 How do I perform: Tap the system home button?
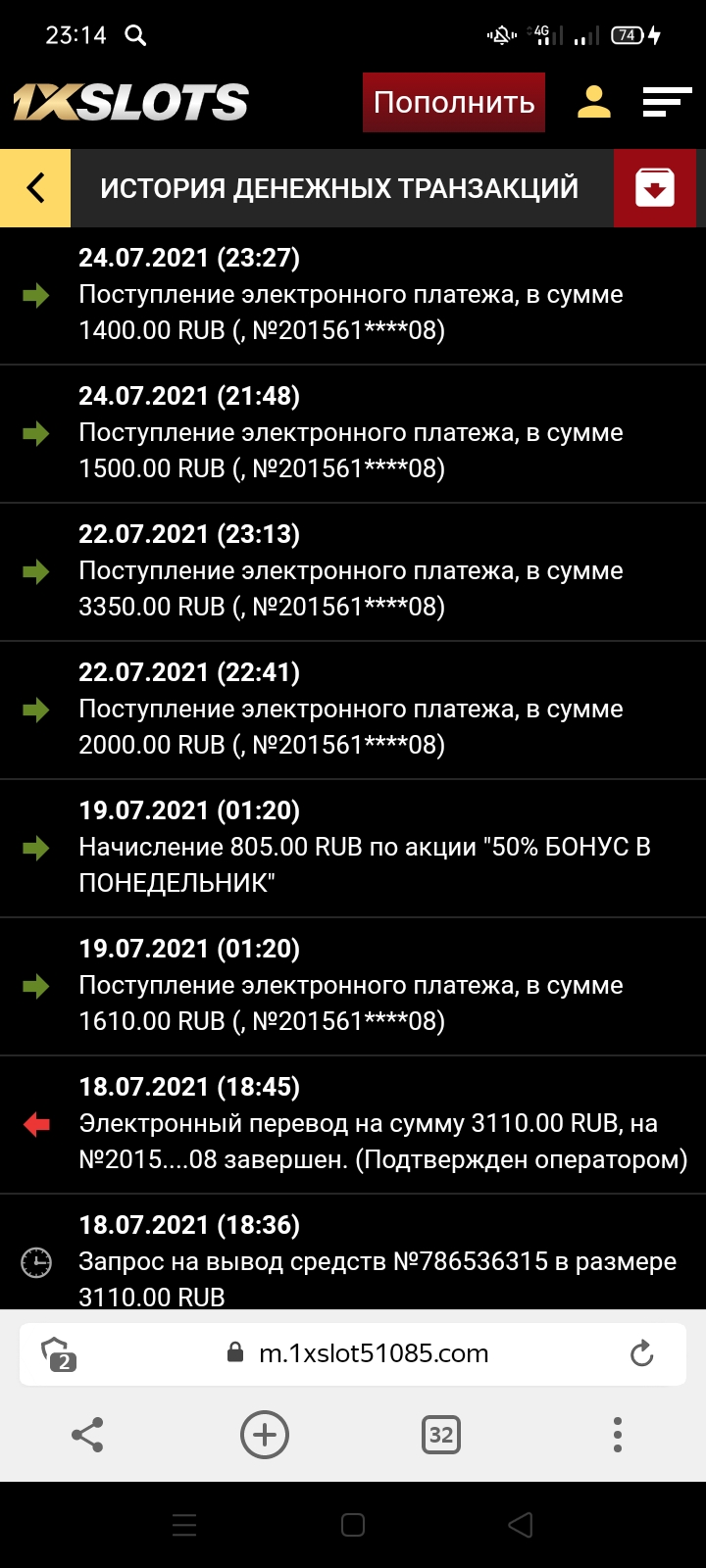(353, 1525)
